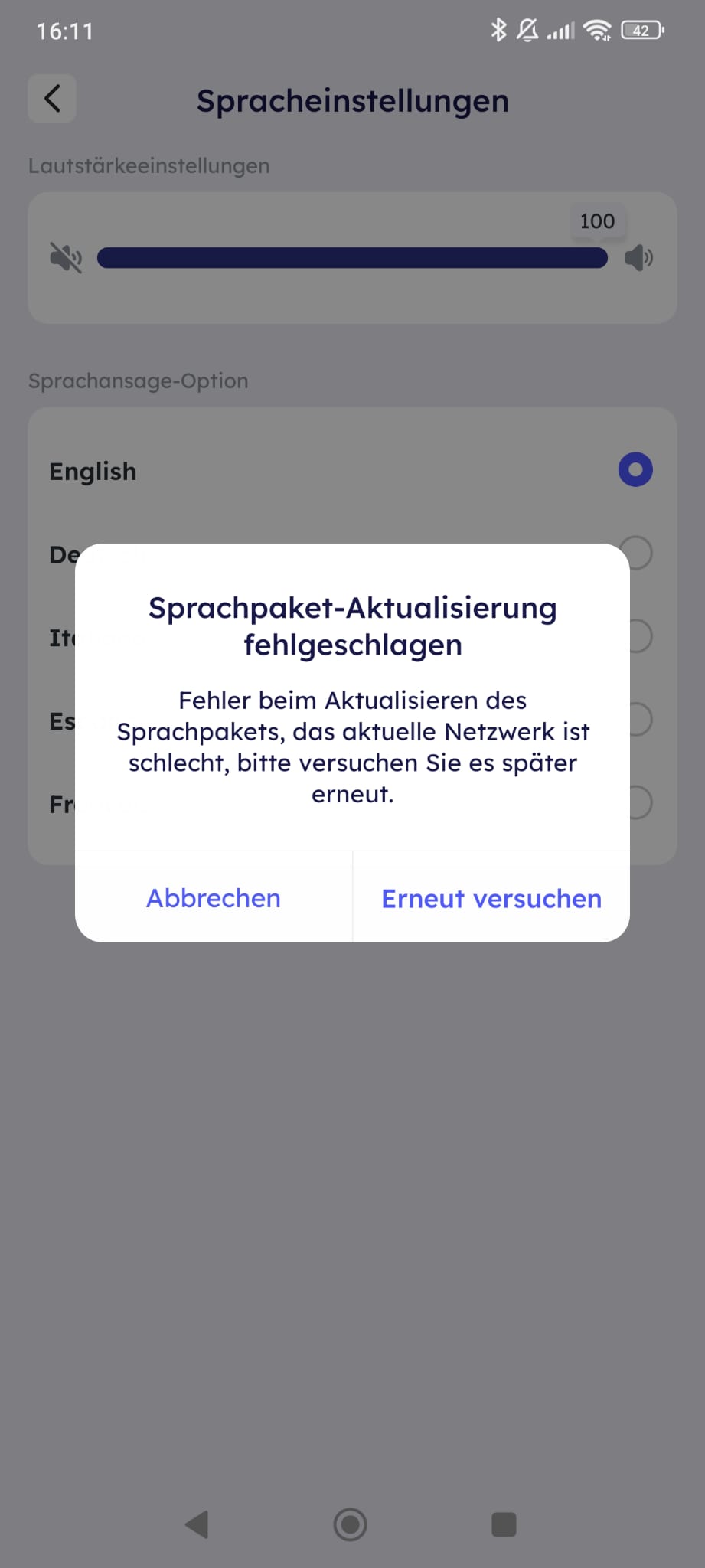This screenshot has height=1568, width=705.
Task: Tap the loud speaker icon
Action: [638, 258]
